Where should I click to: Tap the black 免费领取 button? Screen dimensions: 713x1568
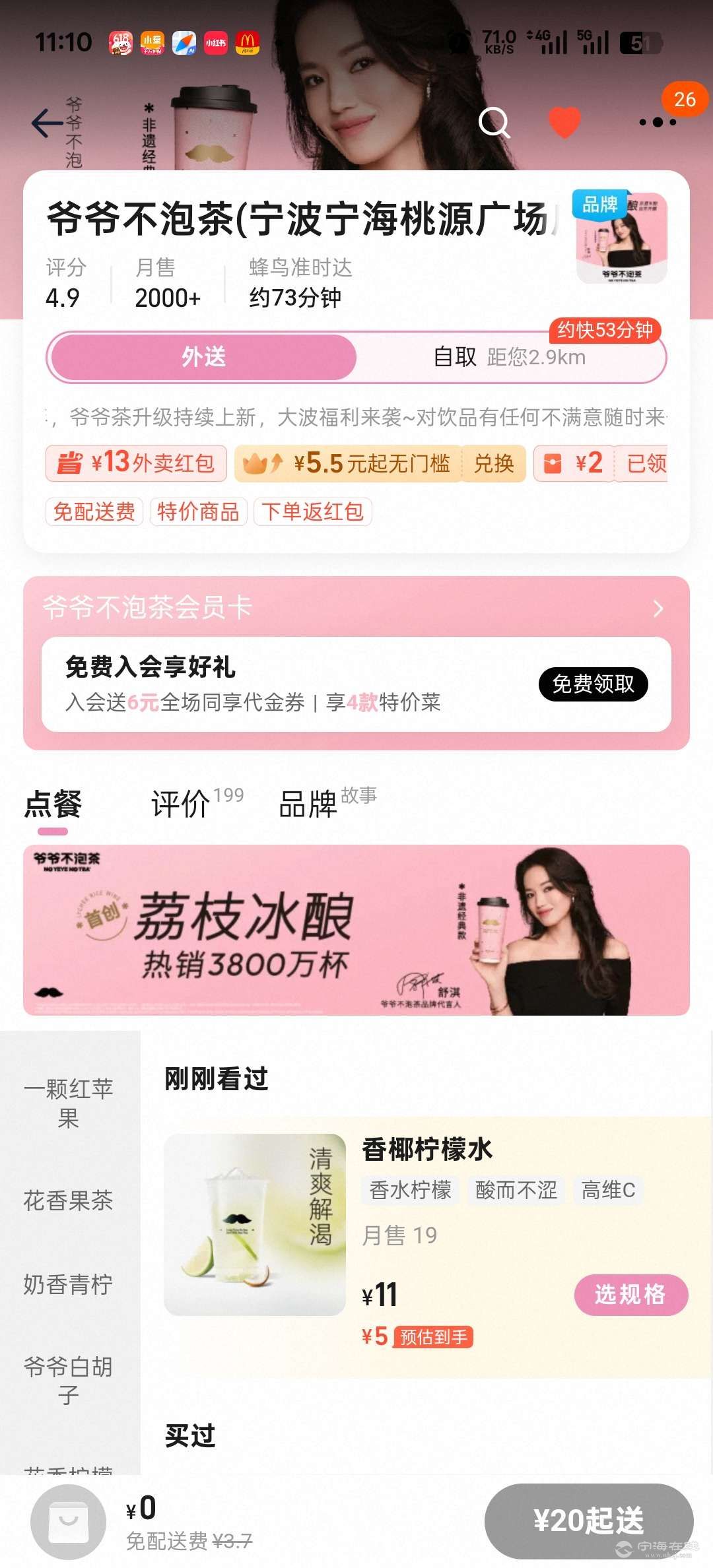click(x=592, y=684)
